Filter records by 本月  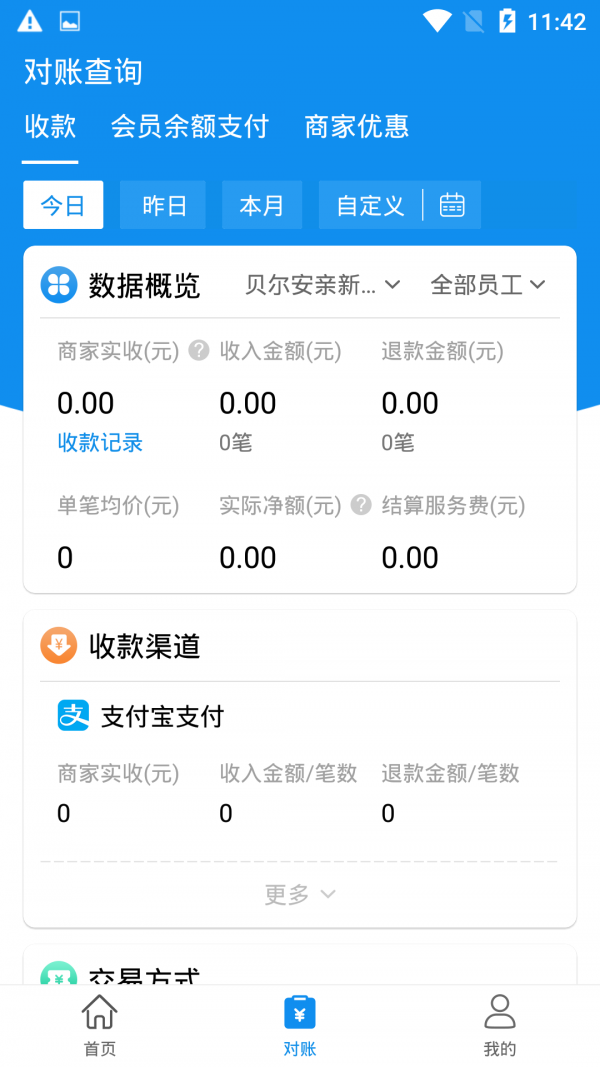(x=262, y=205)
